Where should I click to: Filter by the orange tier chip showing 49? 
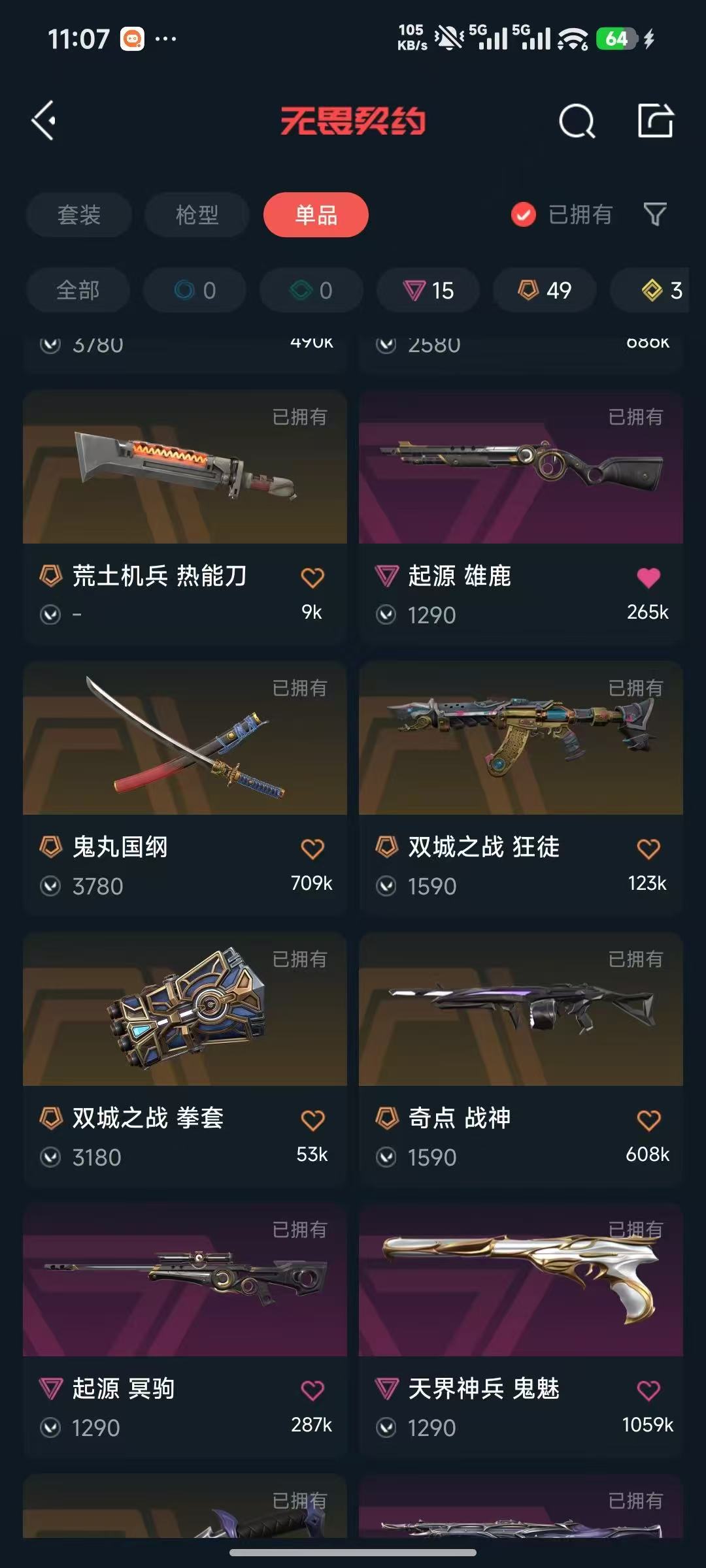coord(545,290)
